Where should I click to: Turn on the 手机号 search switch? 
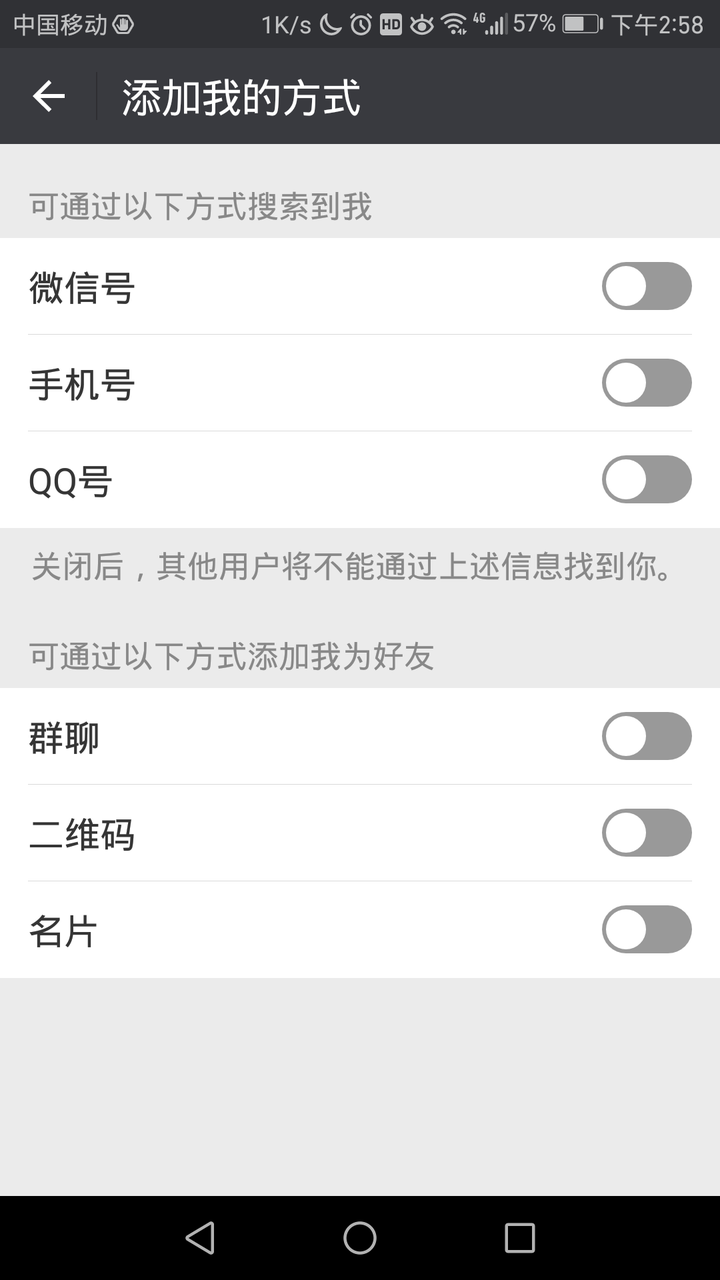(646, 383)
